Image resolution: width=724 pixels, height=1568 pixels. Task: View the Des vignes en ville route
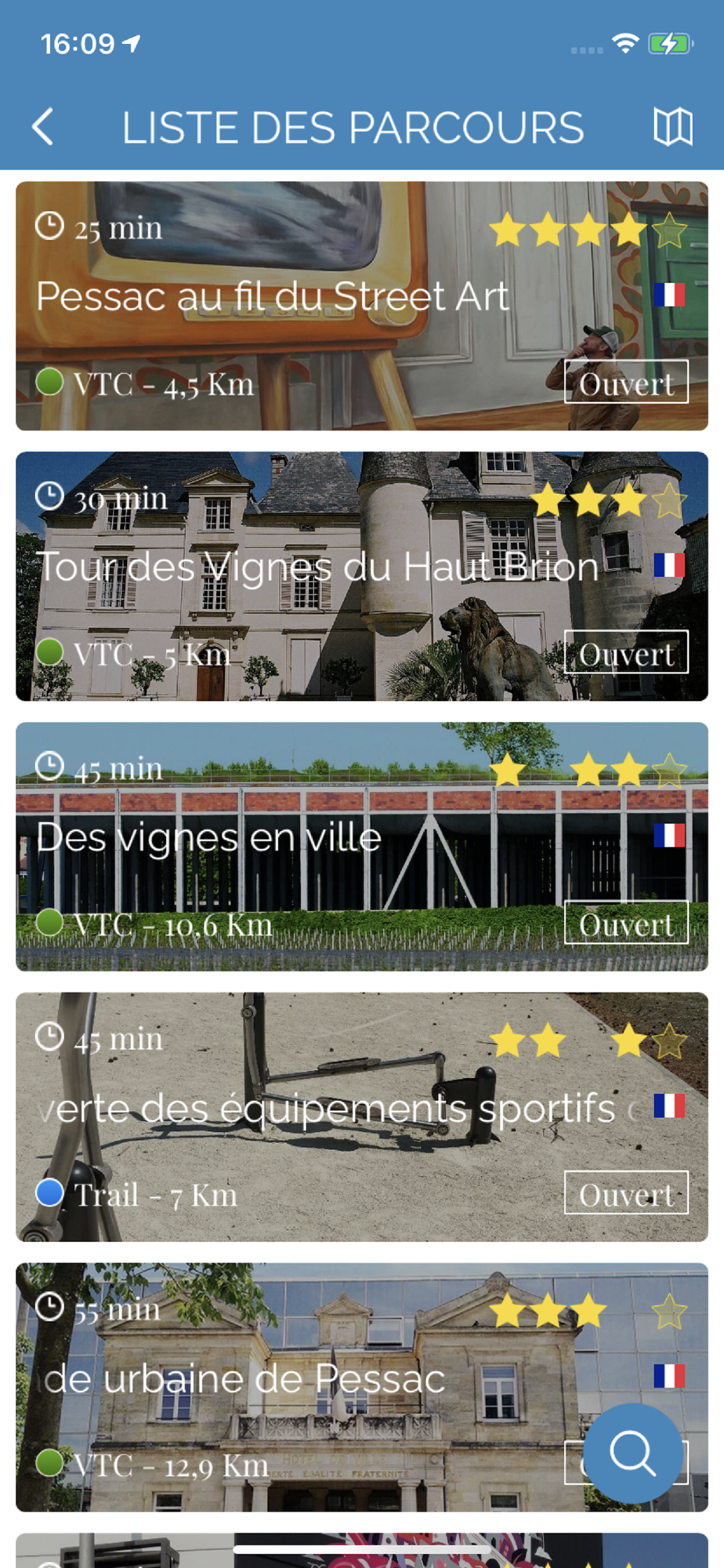coord(361,847)
